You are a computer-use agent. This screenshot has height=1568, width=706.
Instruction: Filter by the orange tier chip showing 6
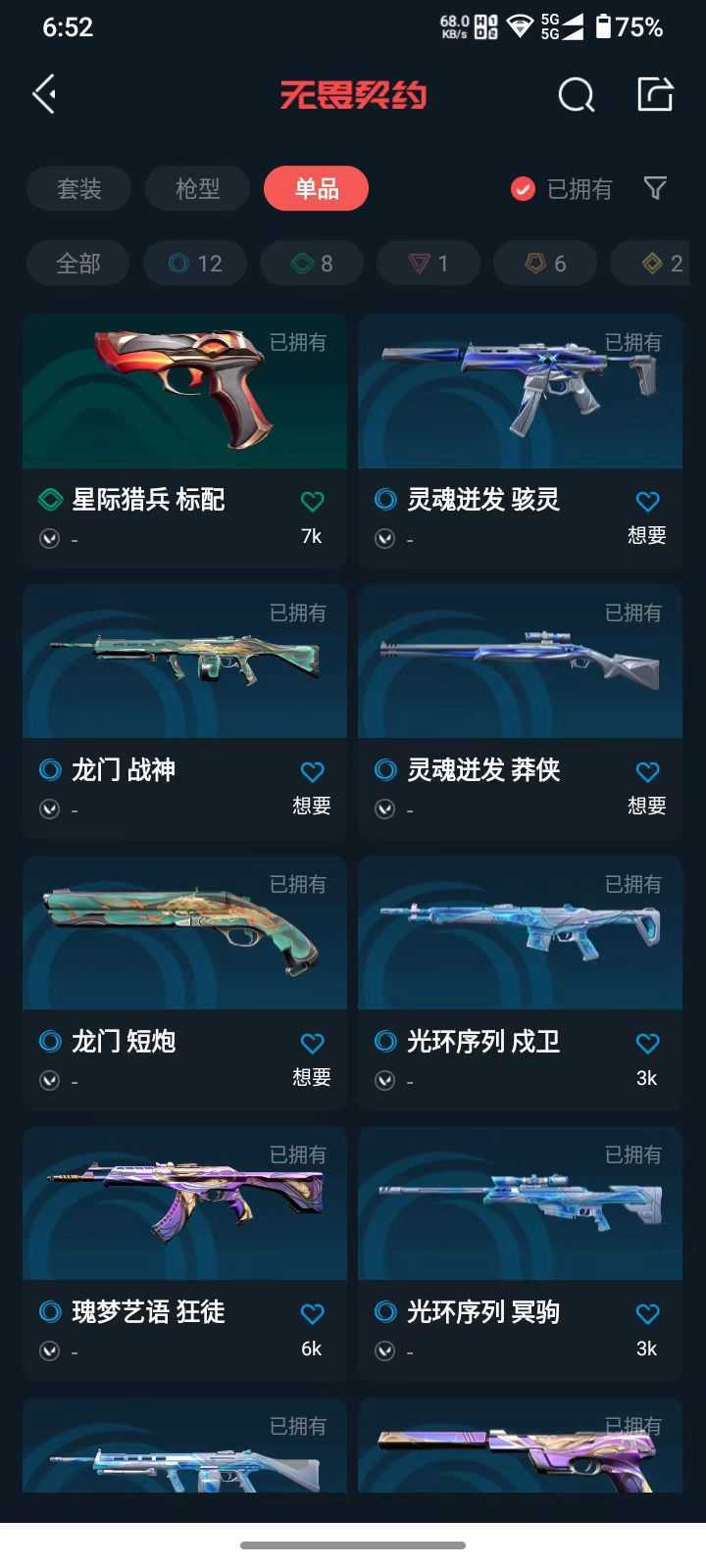(x=545, y=263)
